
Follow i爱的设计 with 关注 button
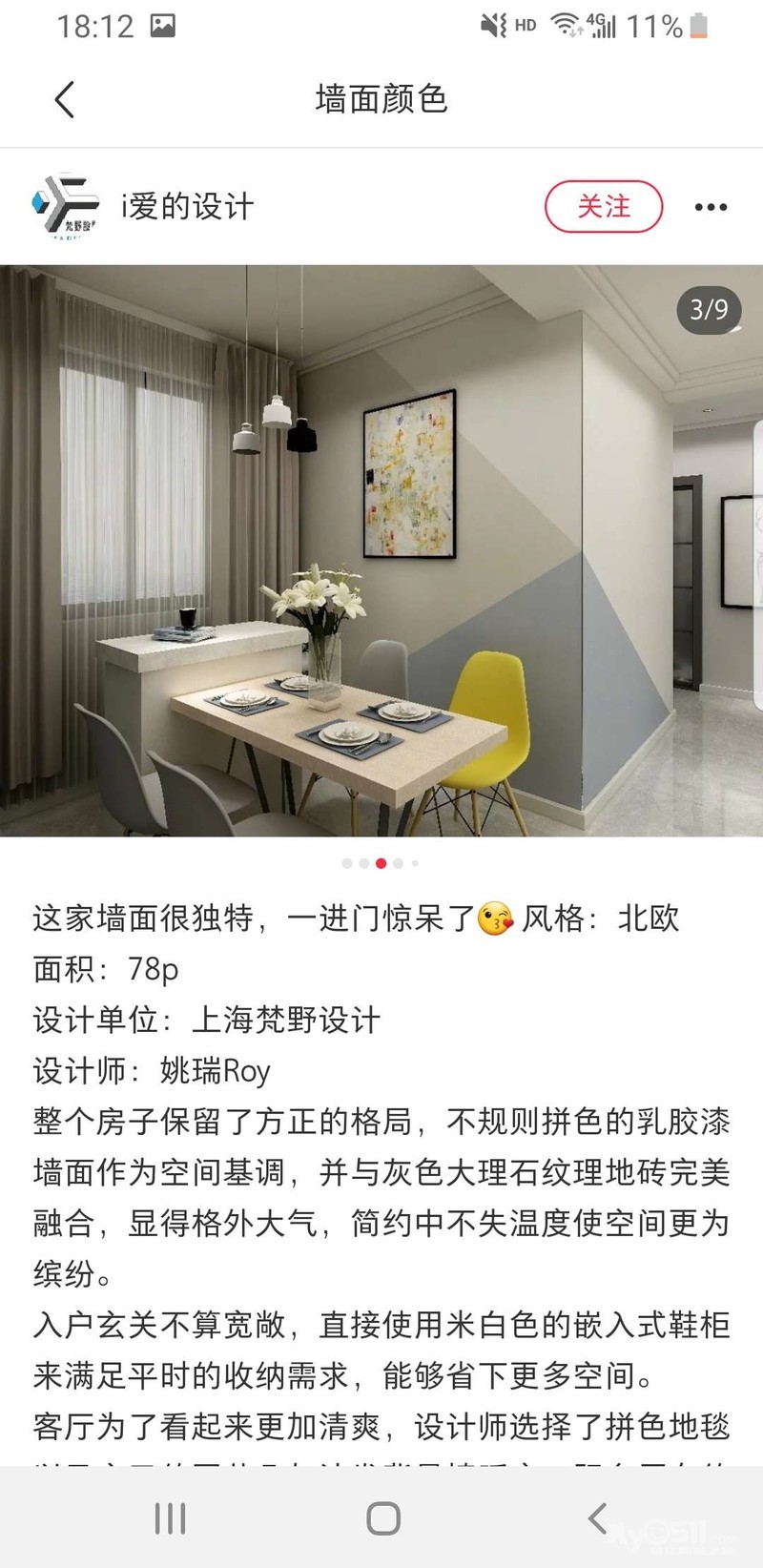click(x=603, y=206)
